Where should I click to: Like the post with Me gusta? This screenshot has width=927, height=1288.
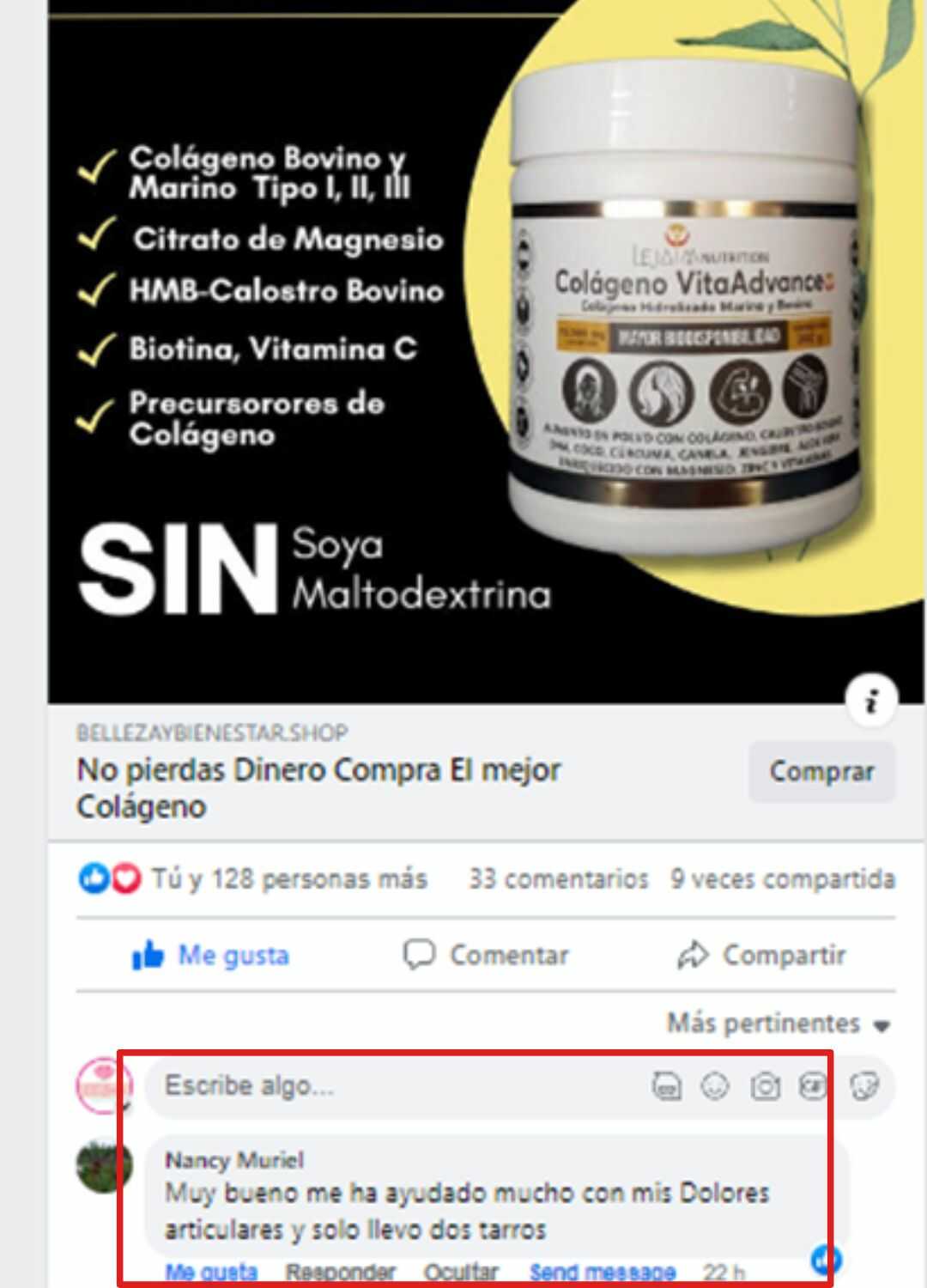click(x=211, y=955)
